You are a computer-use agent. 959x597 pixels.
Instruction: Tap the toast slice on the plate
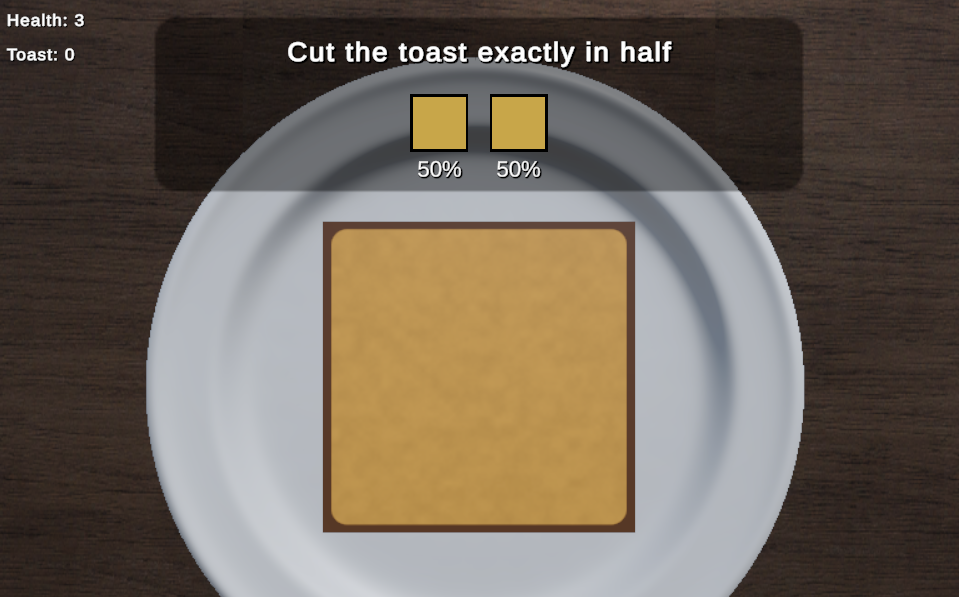tap(478, 377)
